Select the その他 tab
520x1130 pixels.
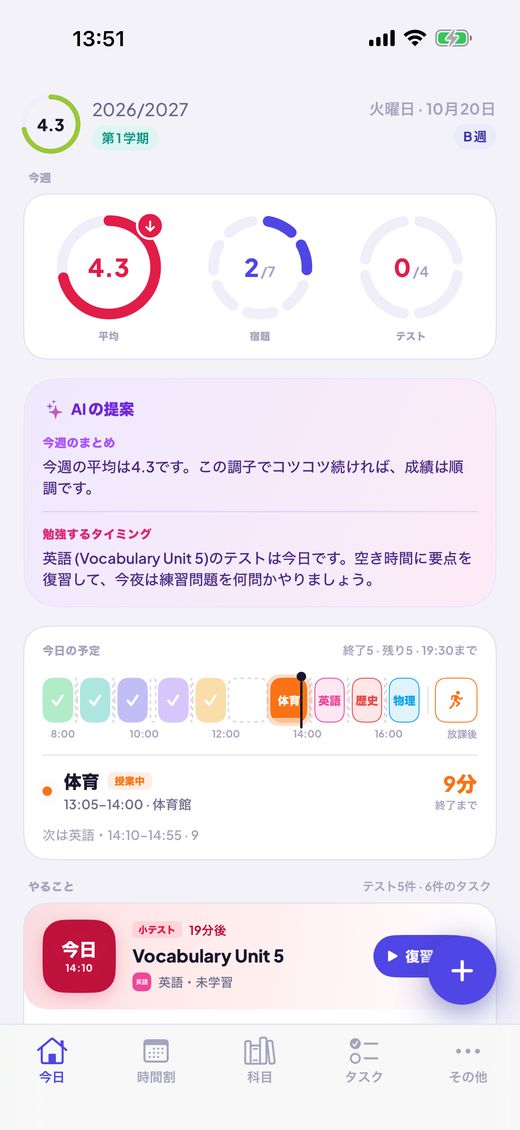tap(467, 1061)
